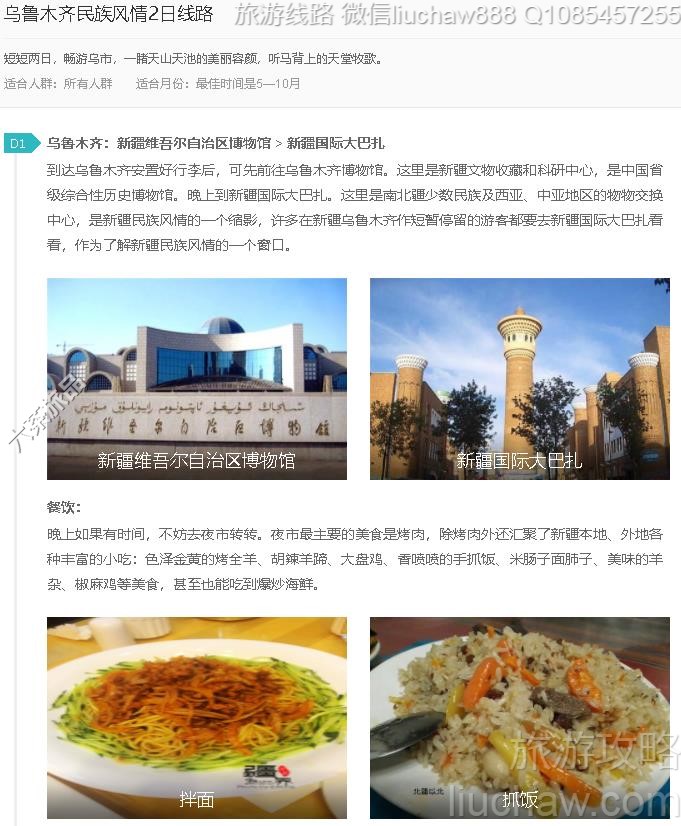View the 拌面 food picture

pyautogui.click(x=197, y=717)
